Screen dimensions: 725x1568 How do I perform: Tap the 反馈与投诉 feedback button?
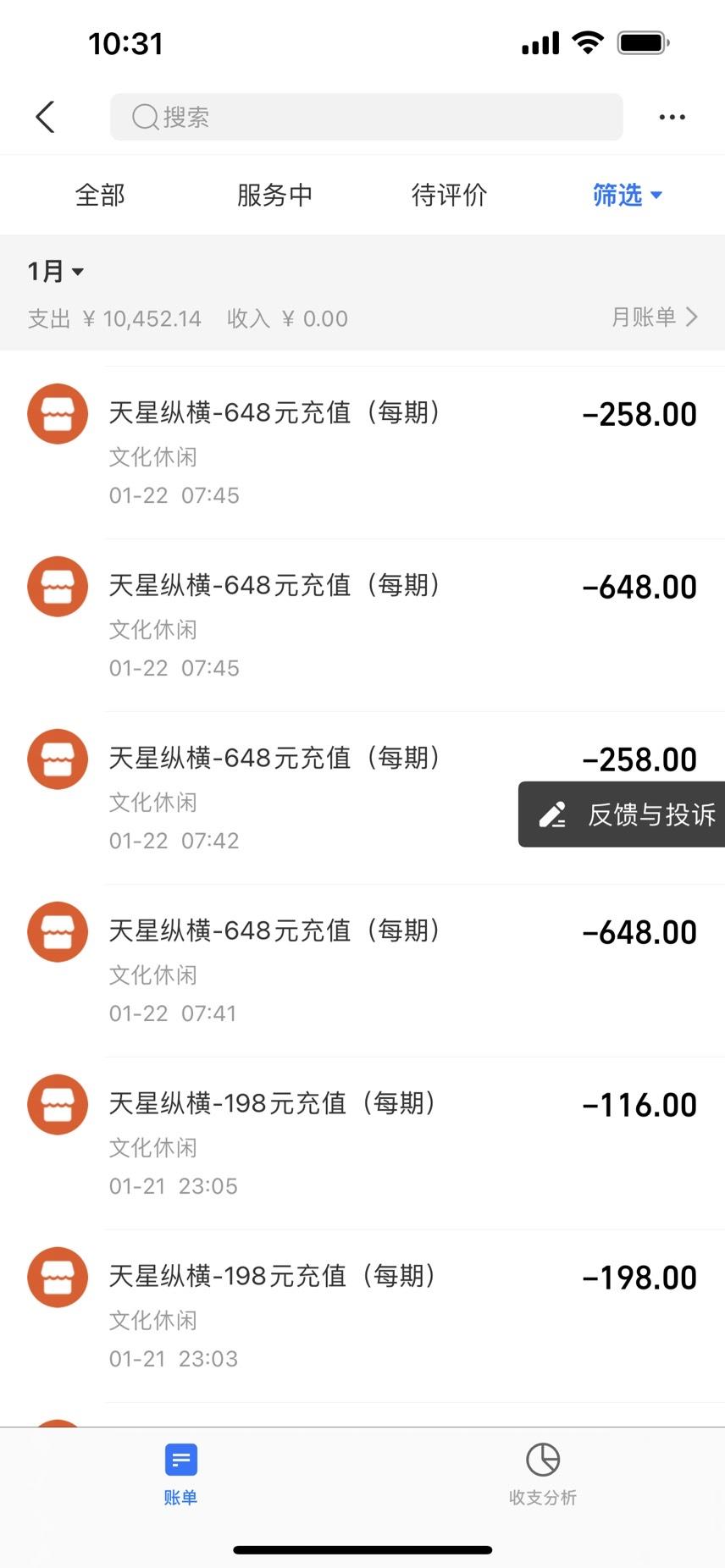(x=622, y=814)
